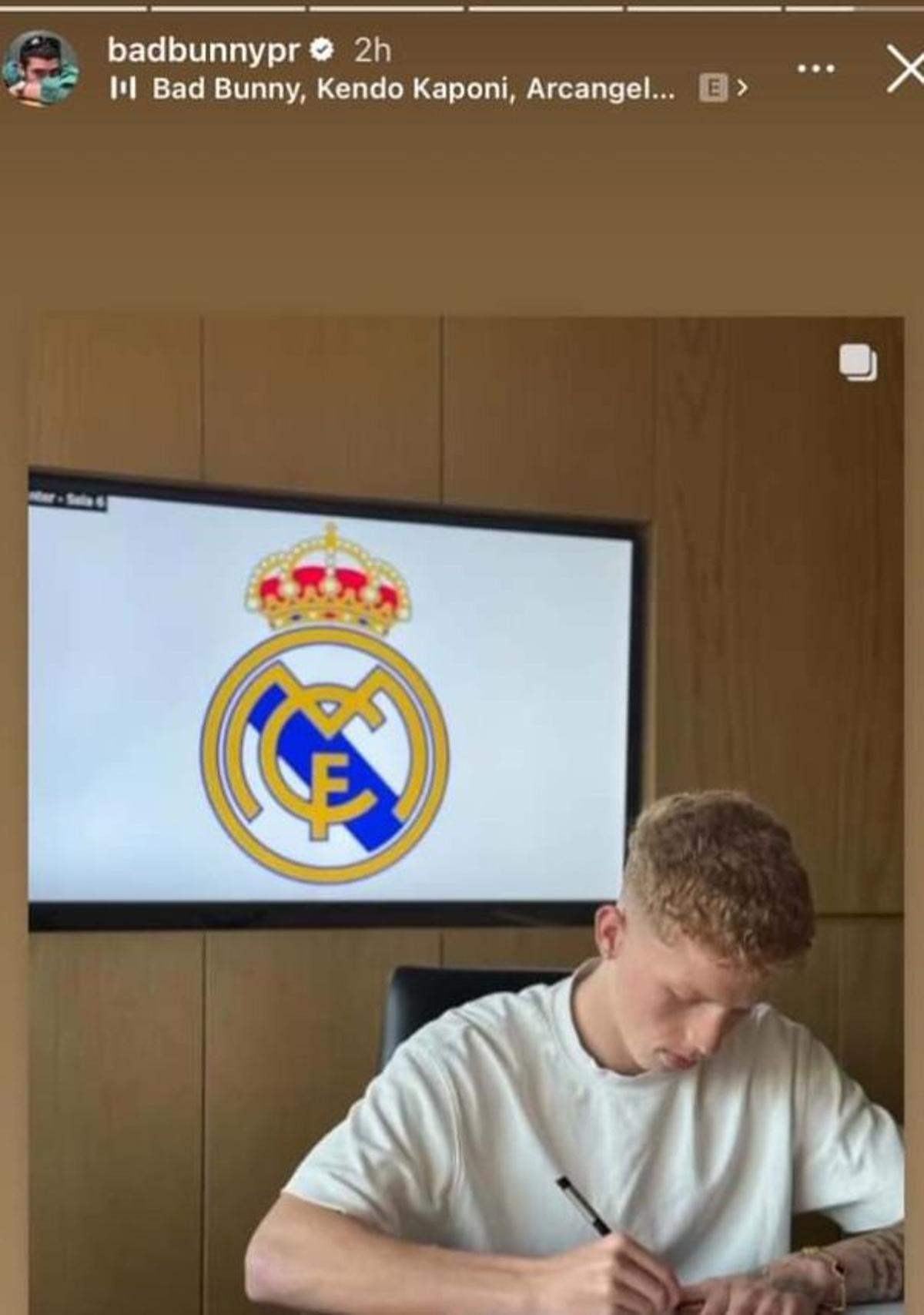Close the story viewer

[x=905, y=69]
